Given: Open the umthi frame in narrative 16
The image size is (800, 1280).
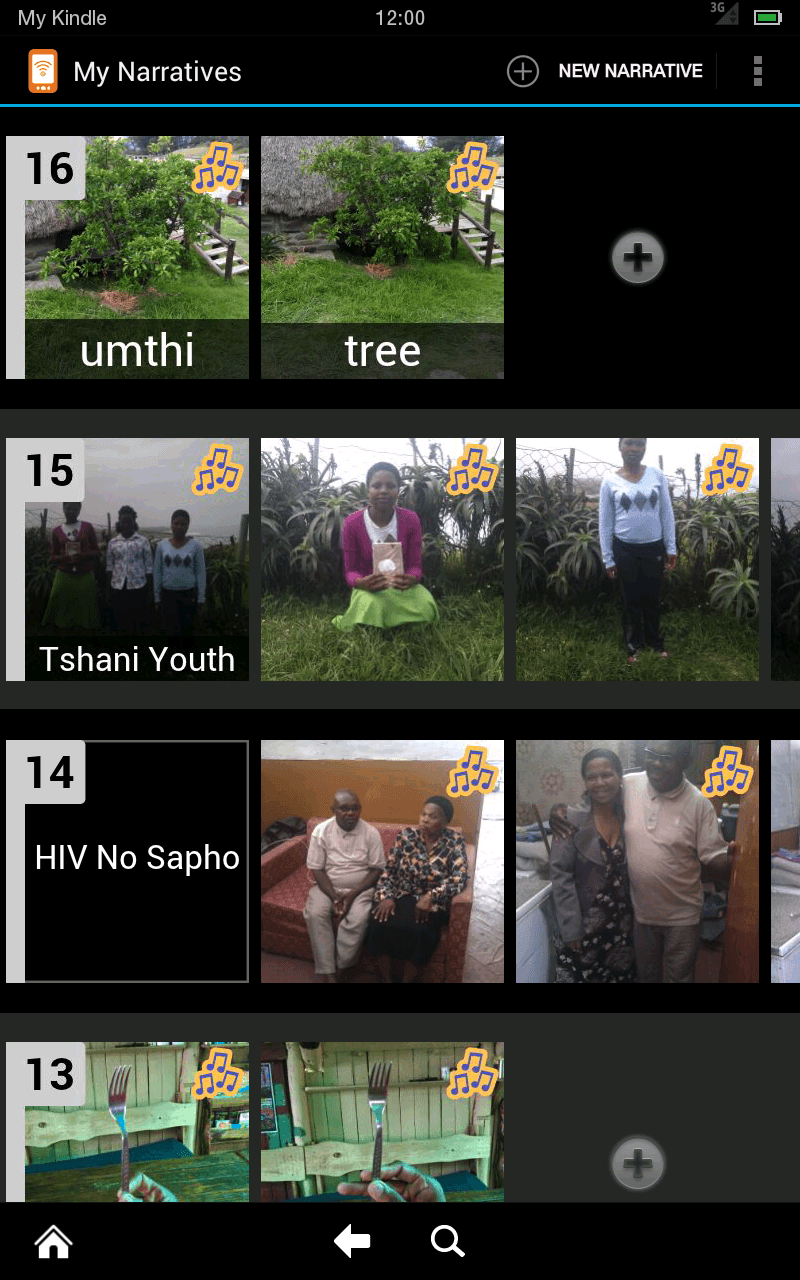Looking at the screenshot, I should coord(137,258).
